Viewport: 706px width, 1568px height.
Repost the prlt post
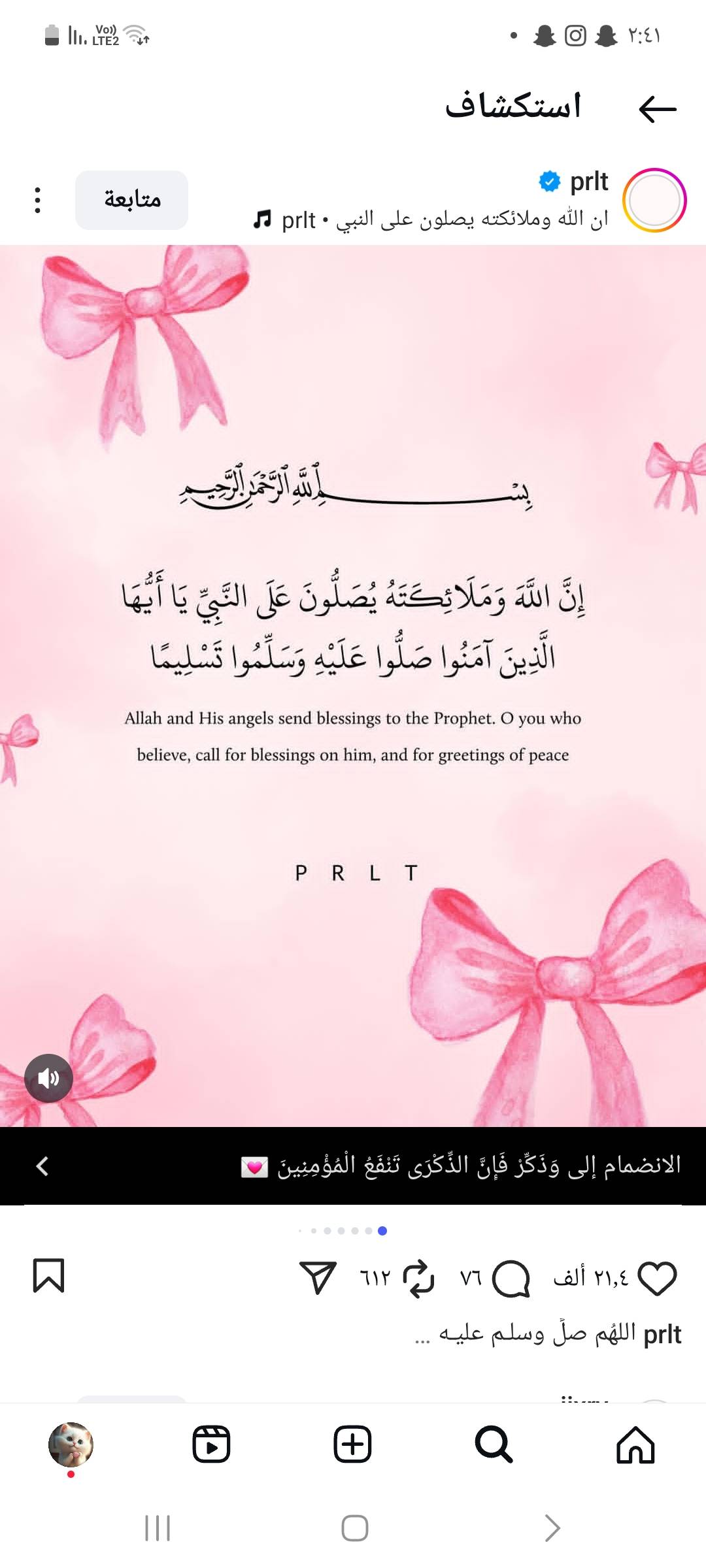coord(418,1279)
